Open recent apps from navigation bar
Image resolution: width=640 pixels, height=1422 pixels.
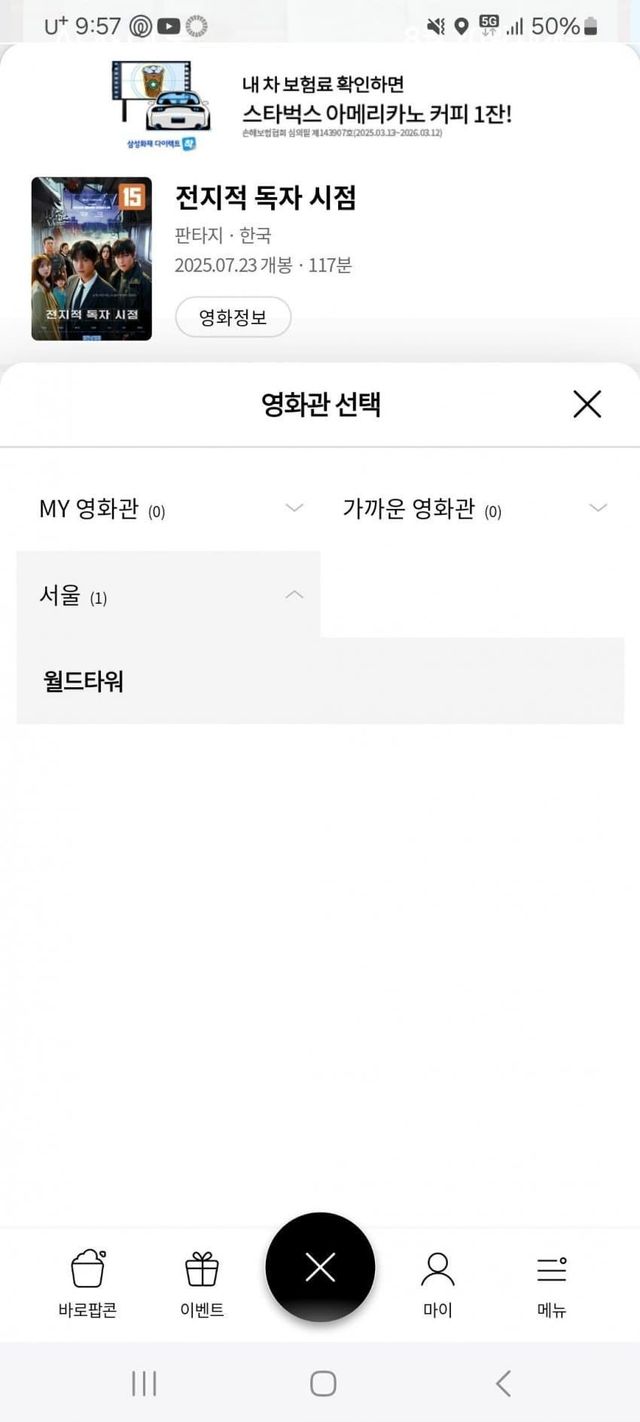point(144,1383)
